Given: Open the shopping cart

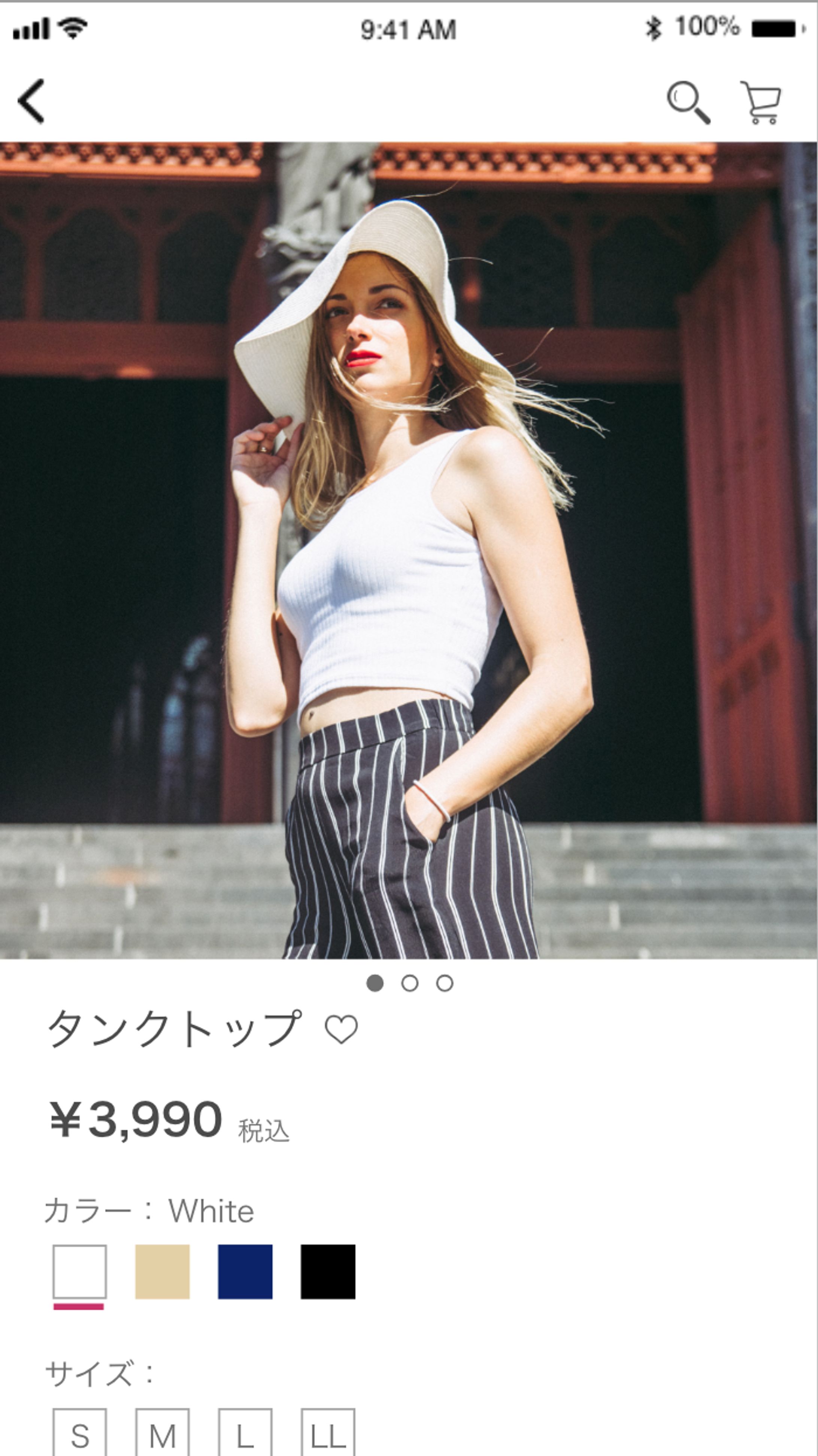Looking at the screenshot, I should point(761,102).
